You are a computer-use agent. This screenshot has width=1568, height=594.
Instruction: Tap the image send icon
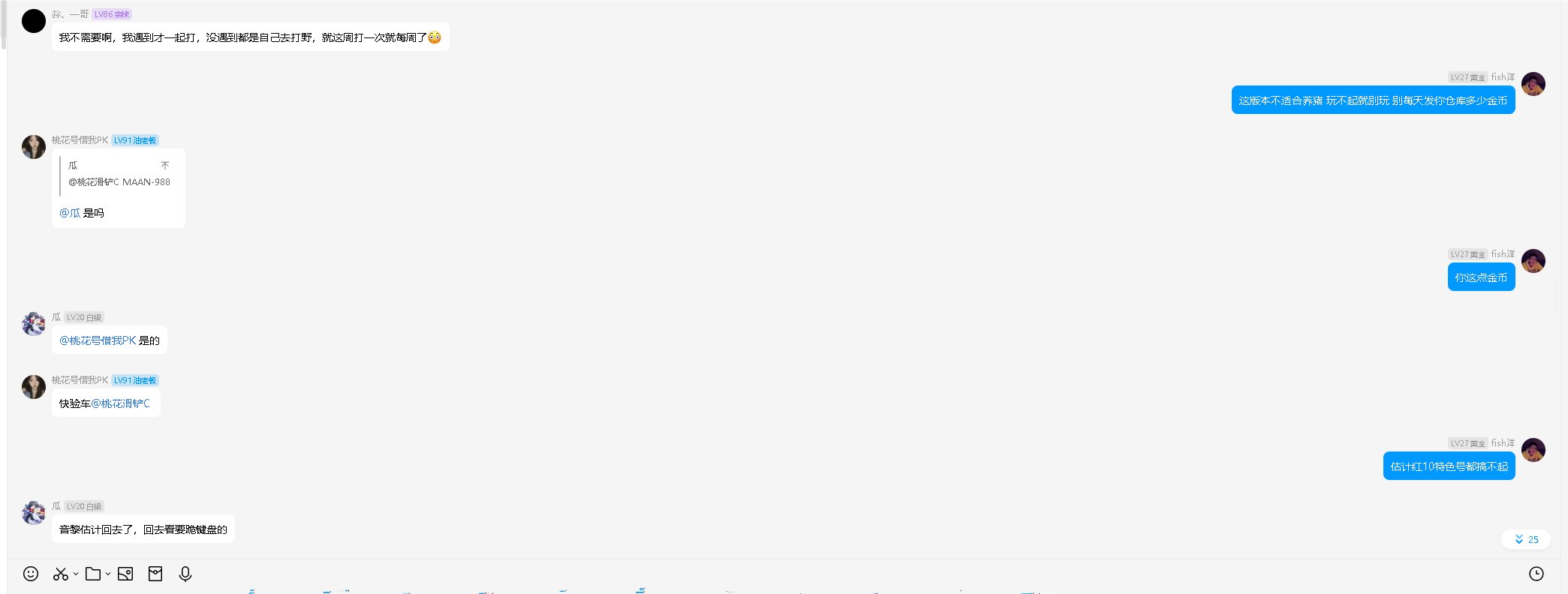tap(125, 574)
